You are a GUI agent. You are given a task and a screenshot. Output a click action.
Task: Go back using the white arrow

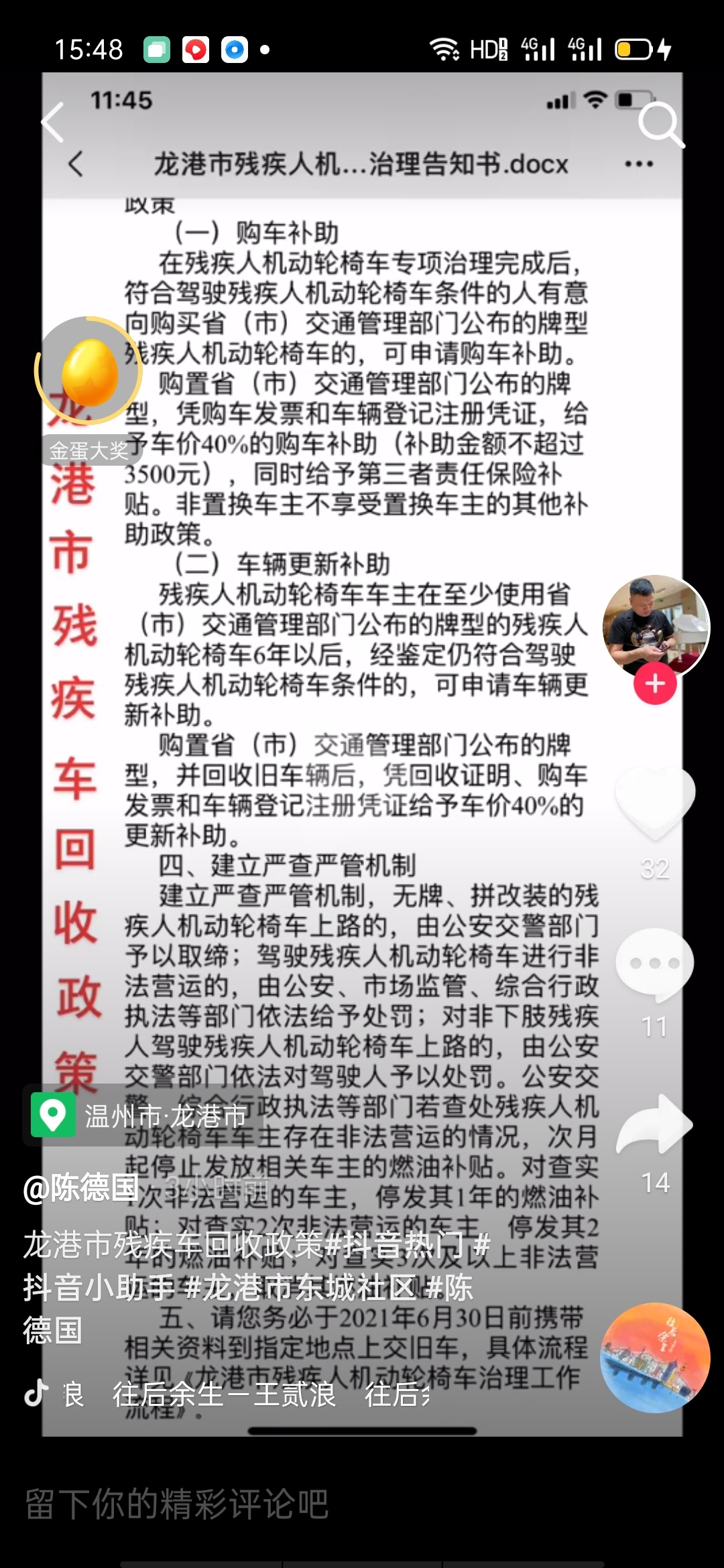click(54, 123)
